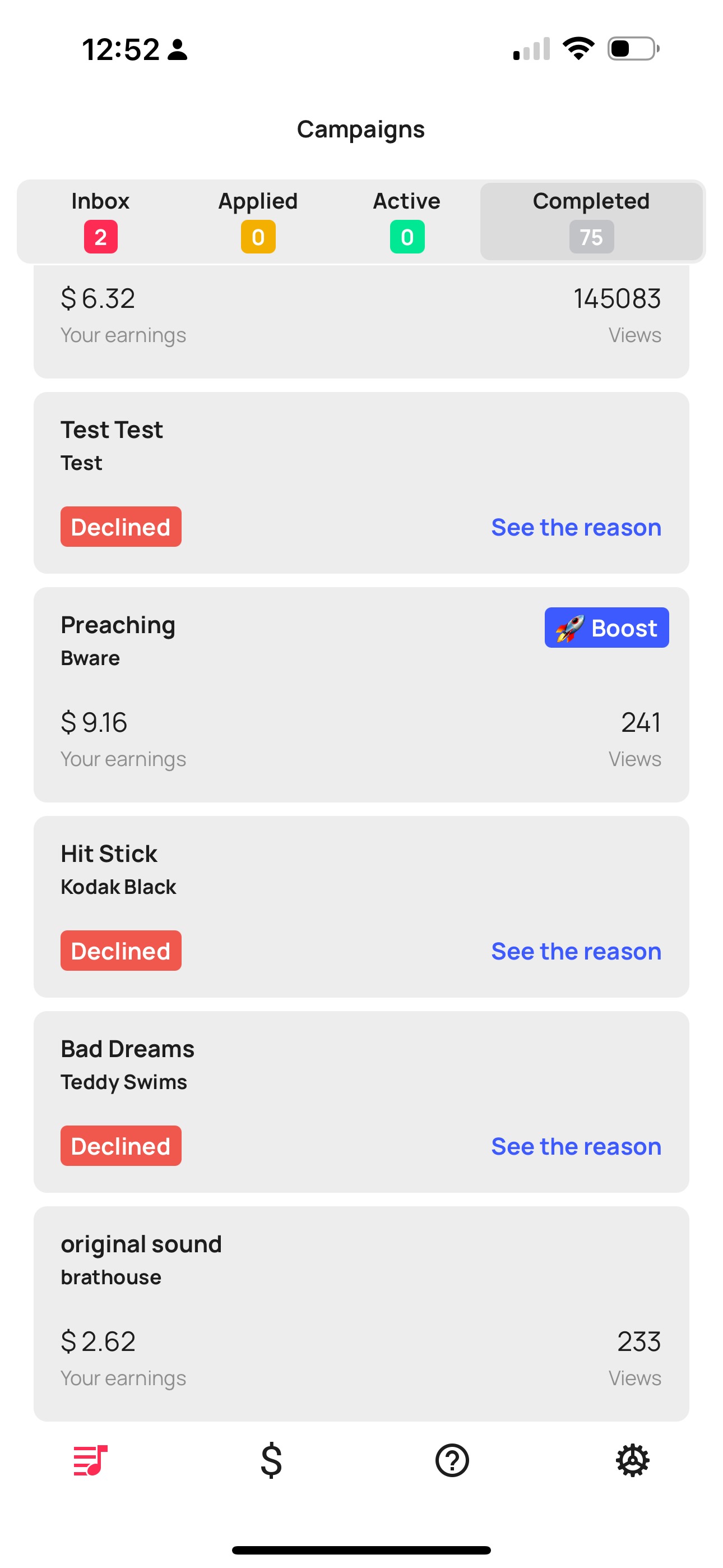Open the Preaching by Bware campaign card
723x1568 pixels.
click(x=361, y=694)
